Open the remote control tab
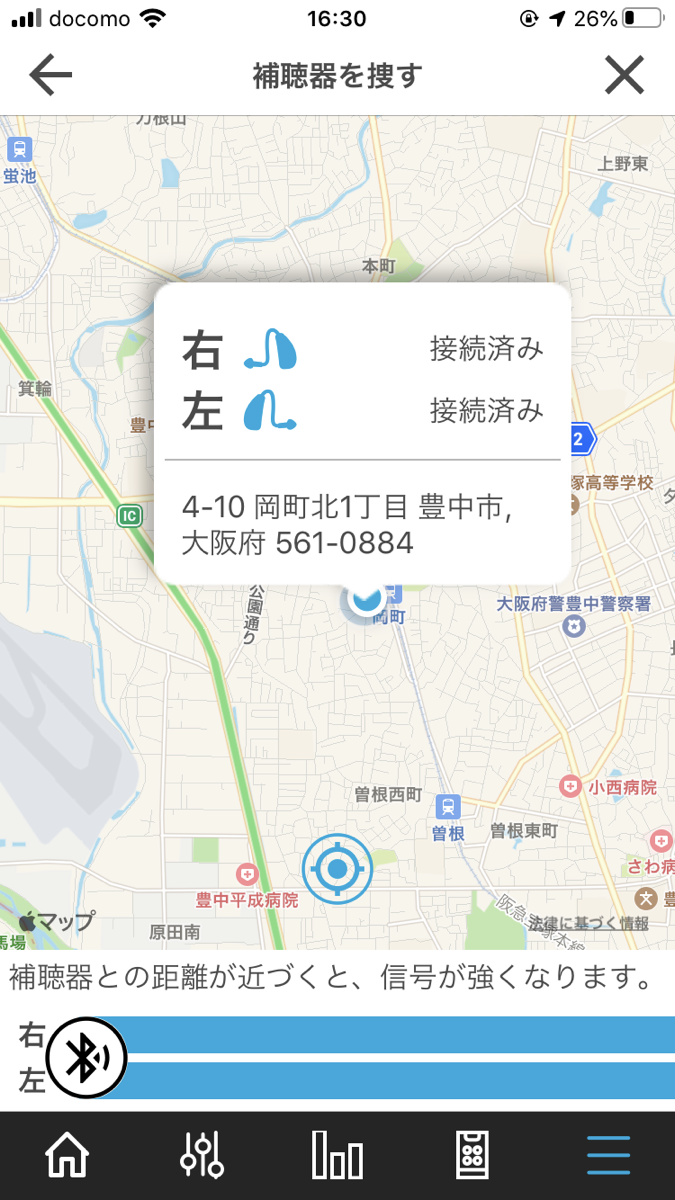Viewport: 675px width, 1200px height. coord(472,1155)
